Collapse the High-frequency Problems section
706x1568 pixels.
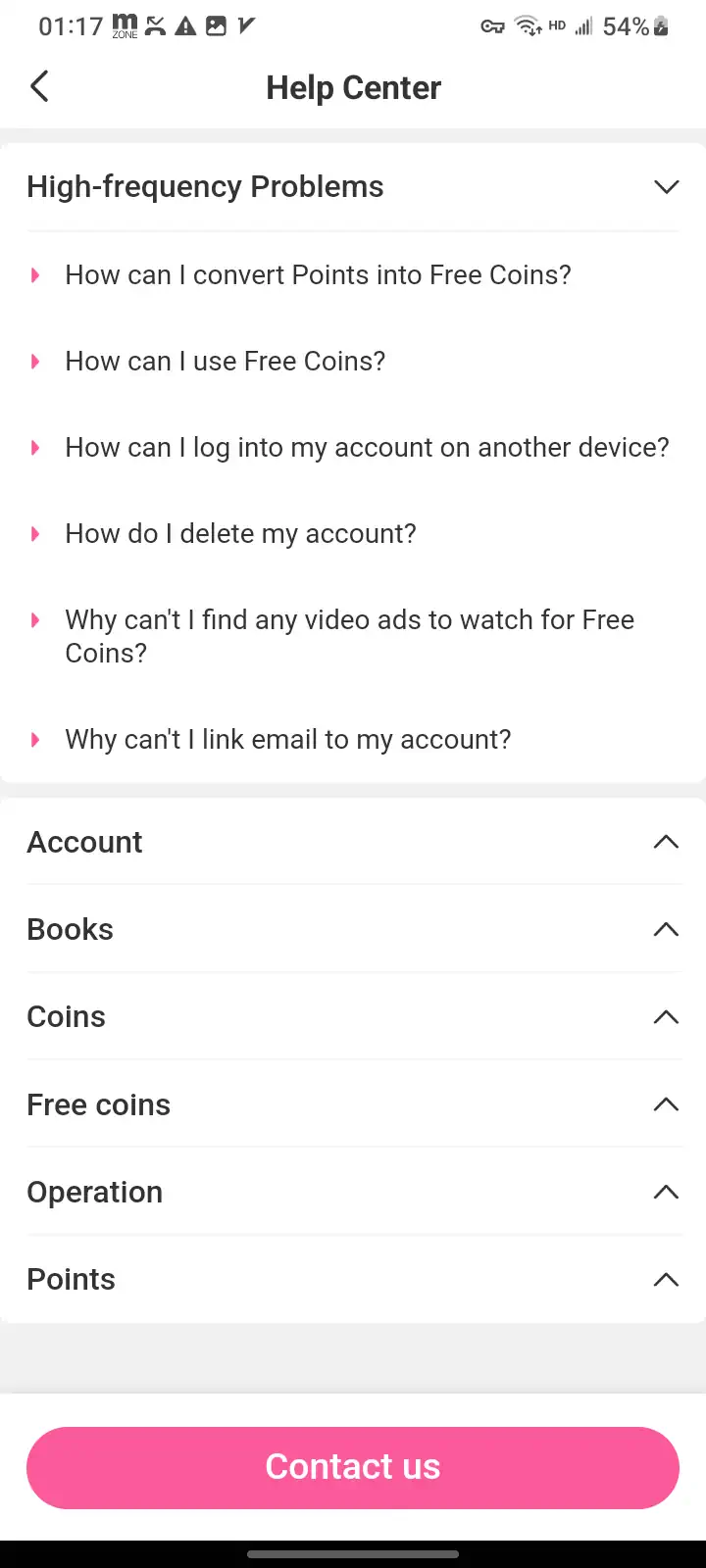pos(665,186)
